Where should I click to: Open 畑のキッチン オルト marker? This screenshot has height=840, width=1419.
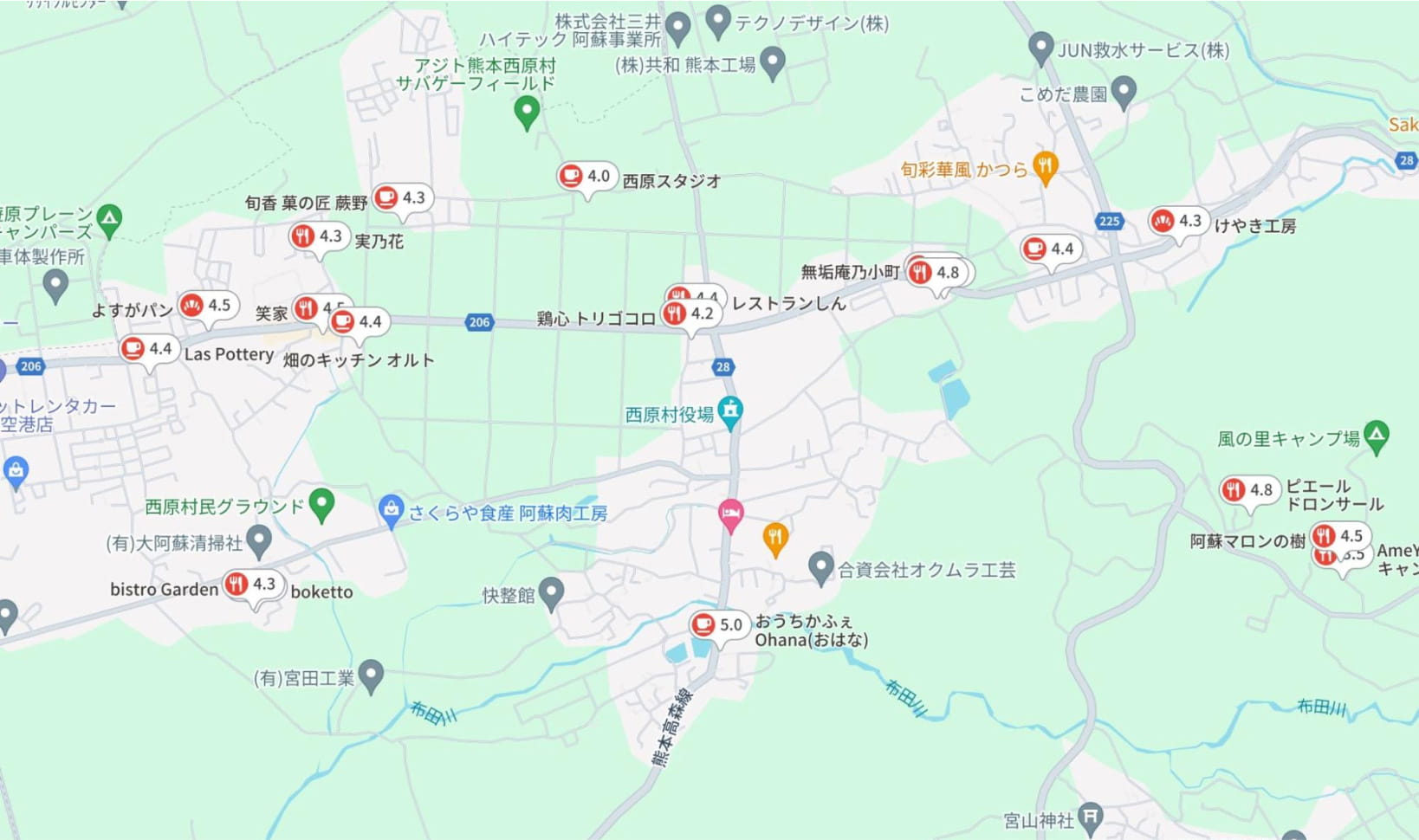tap(357, 322)
